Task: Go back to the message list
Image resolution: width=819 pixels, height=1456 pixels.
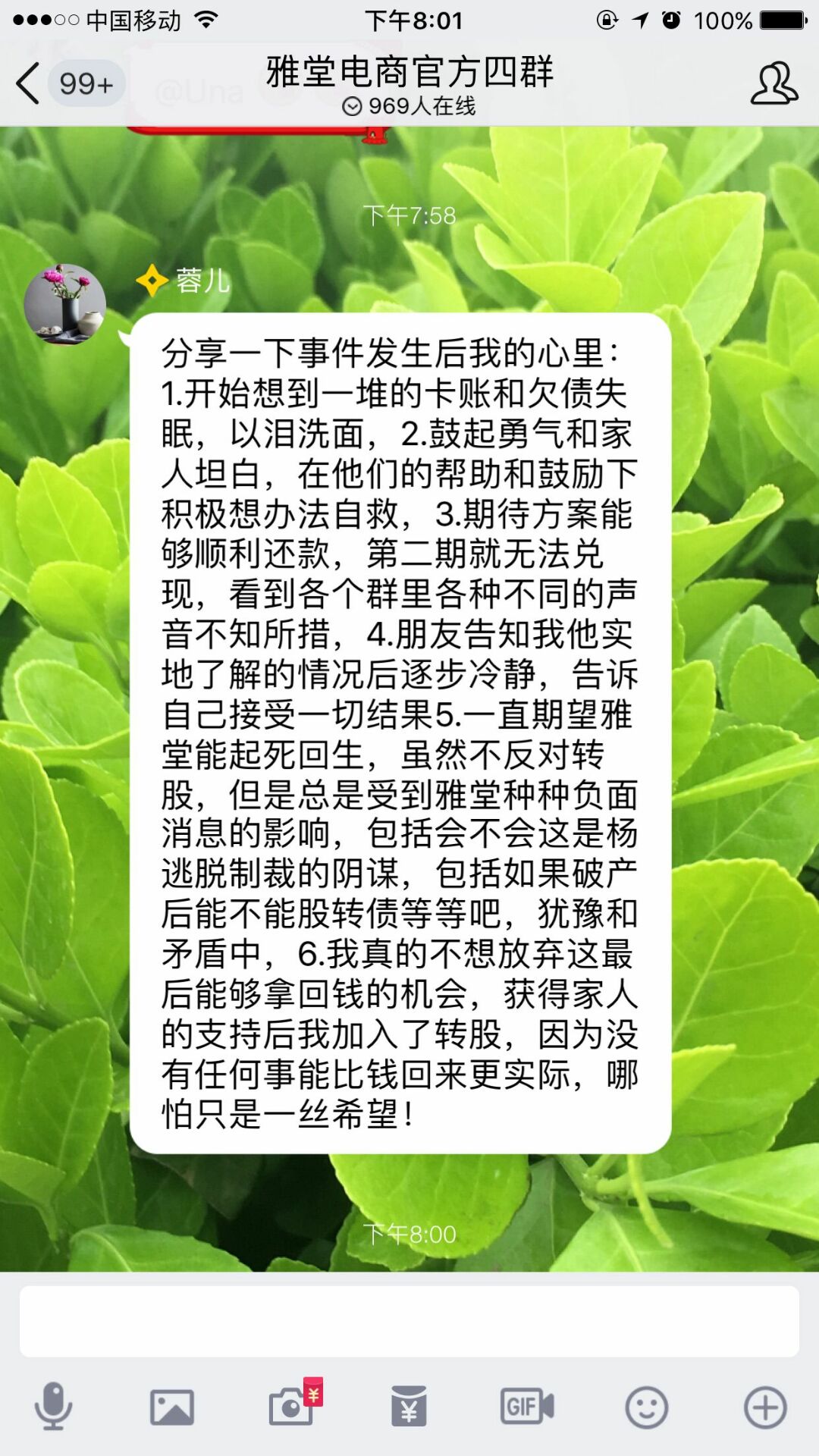Action: pyautogui.click(x=30, y=83)
